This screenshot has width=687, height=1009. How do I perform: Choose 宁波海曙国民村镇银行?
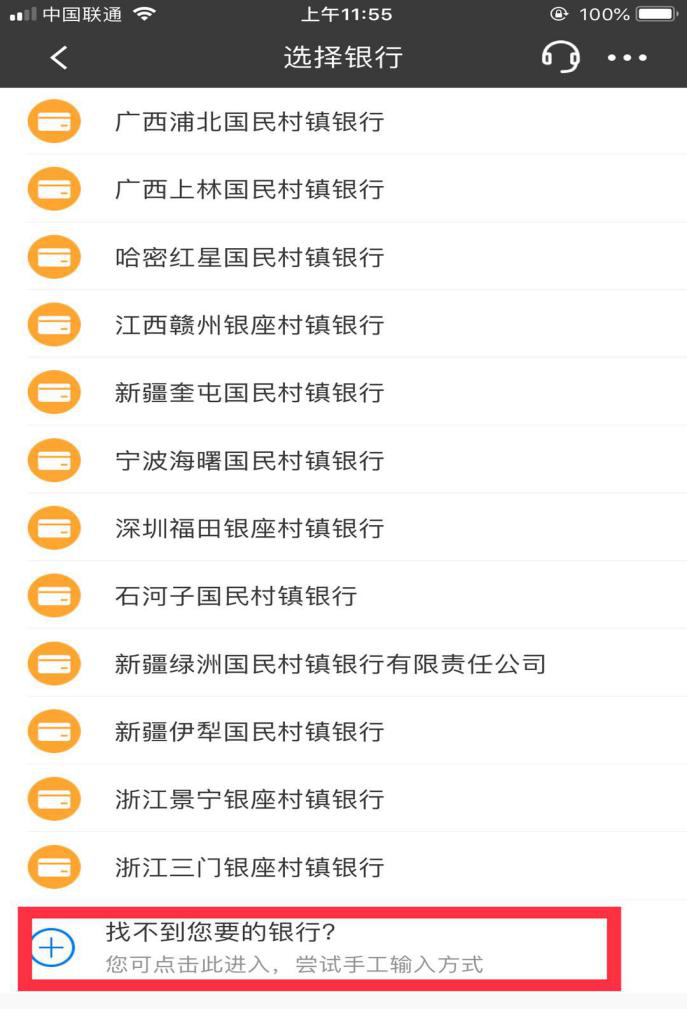click(250, 461)
